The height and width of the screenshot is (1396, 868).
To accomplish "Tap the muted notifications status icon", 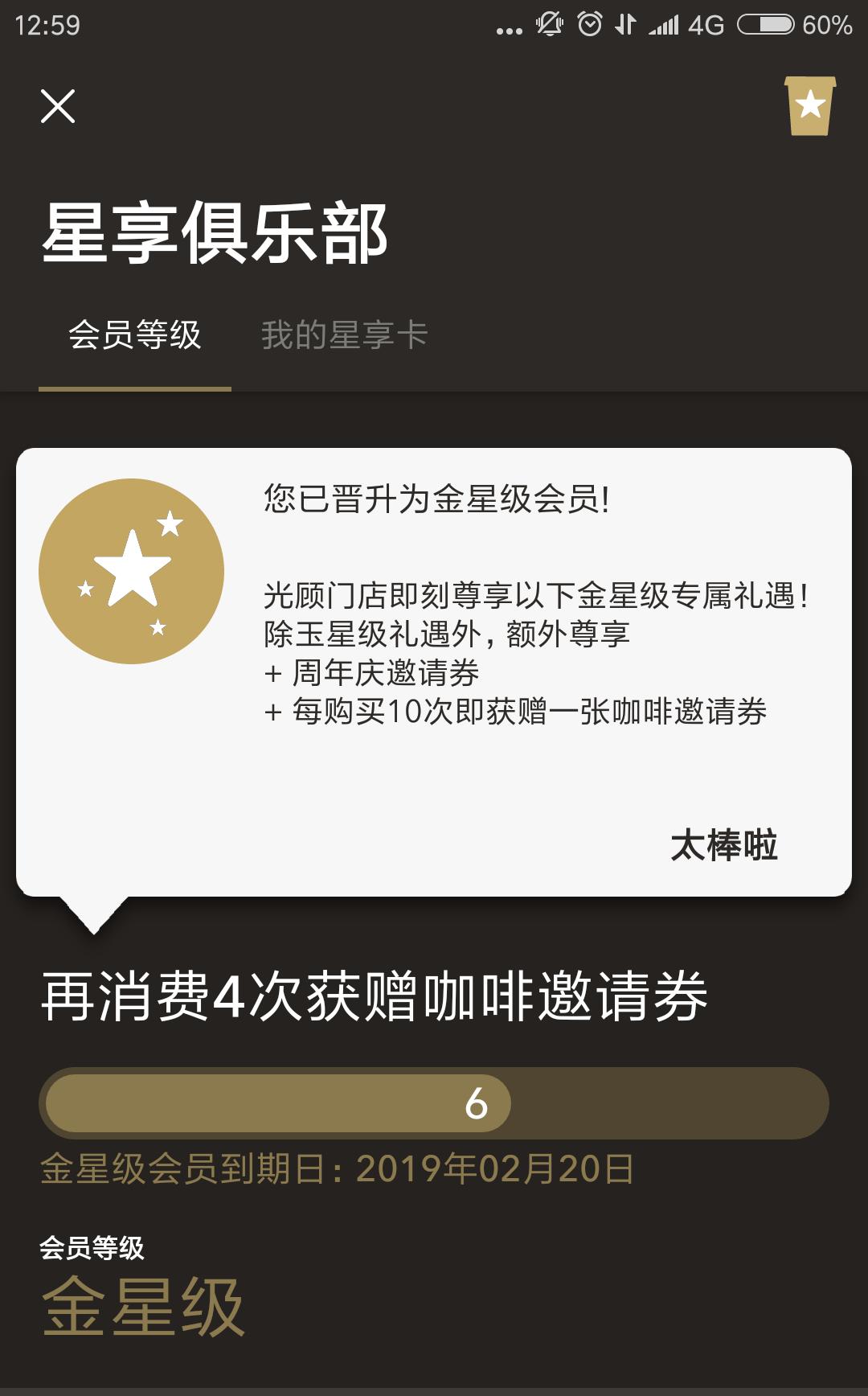I will (550, 24).
